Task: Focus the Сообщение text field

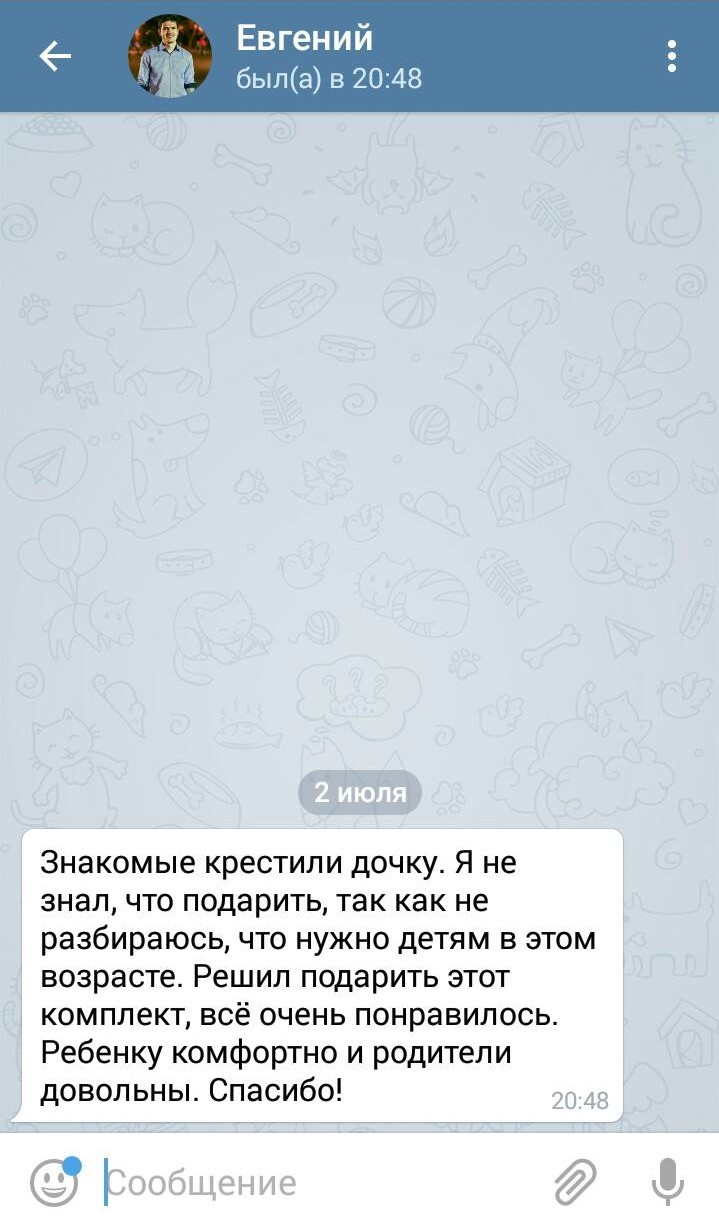Action: tap(320, 1183)
